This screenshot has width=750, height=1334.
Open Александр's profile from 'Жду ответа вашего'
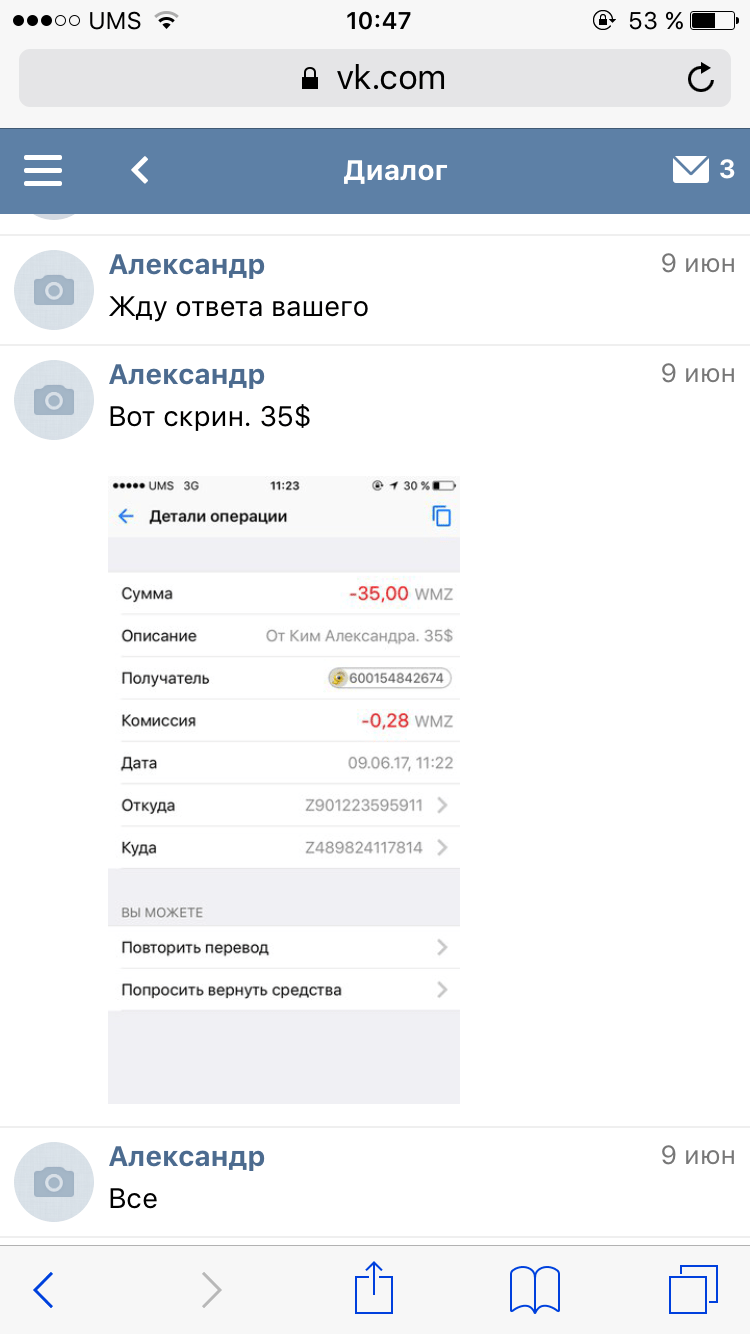186,265
